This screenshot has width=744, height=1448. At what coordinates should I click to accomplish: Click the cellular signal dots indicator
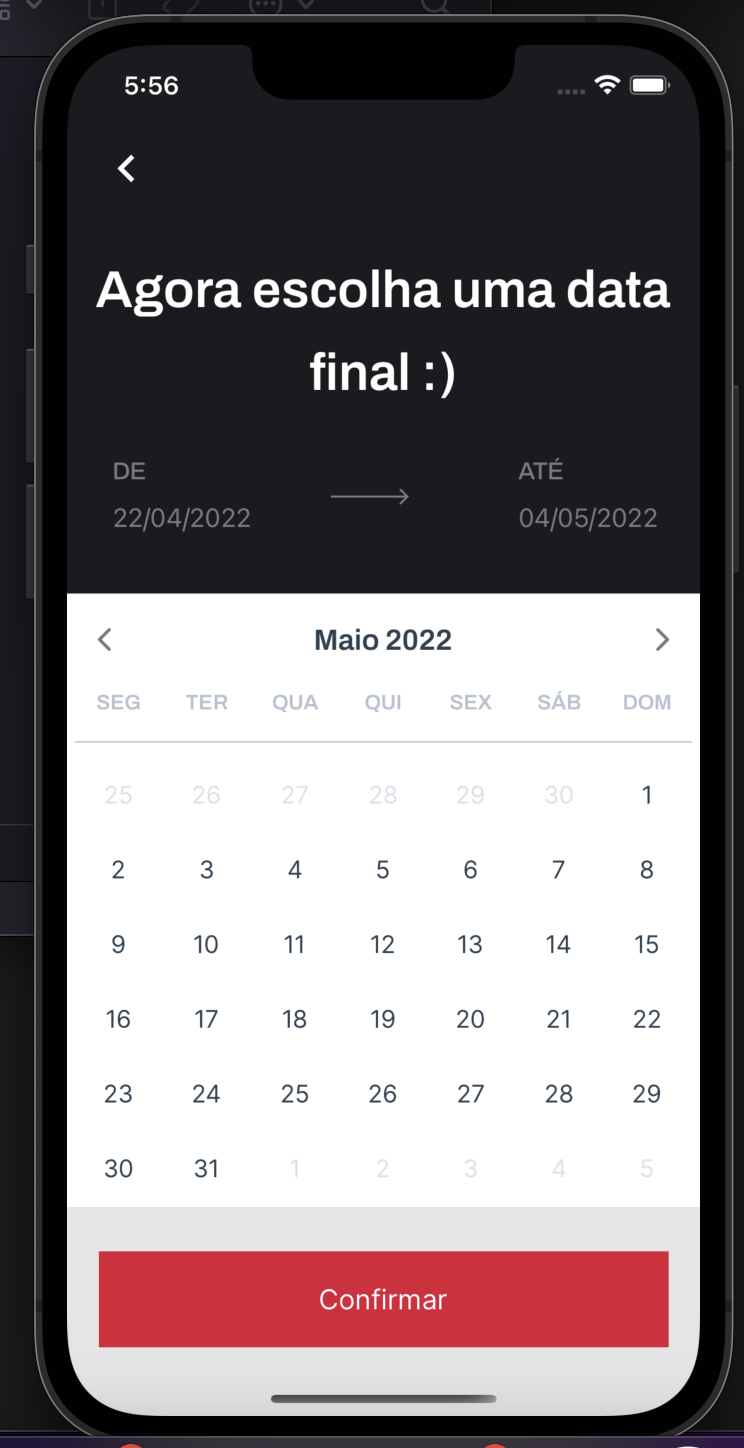point(570,90)
